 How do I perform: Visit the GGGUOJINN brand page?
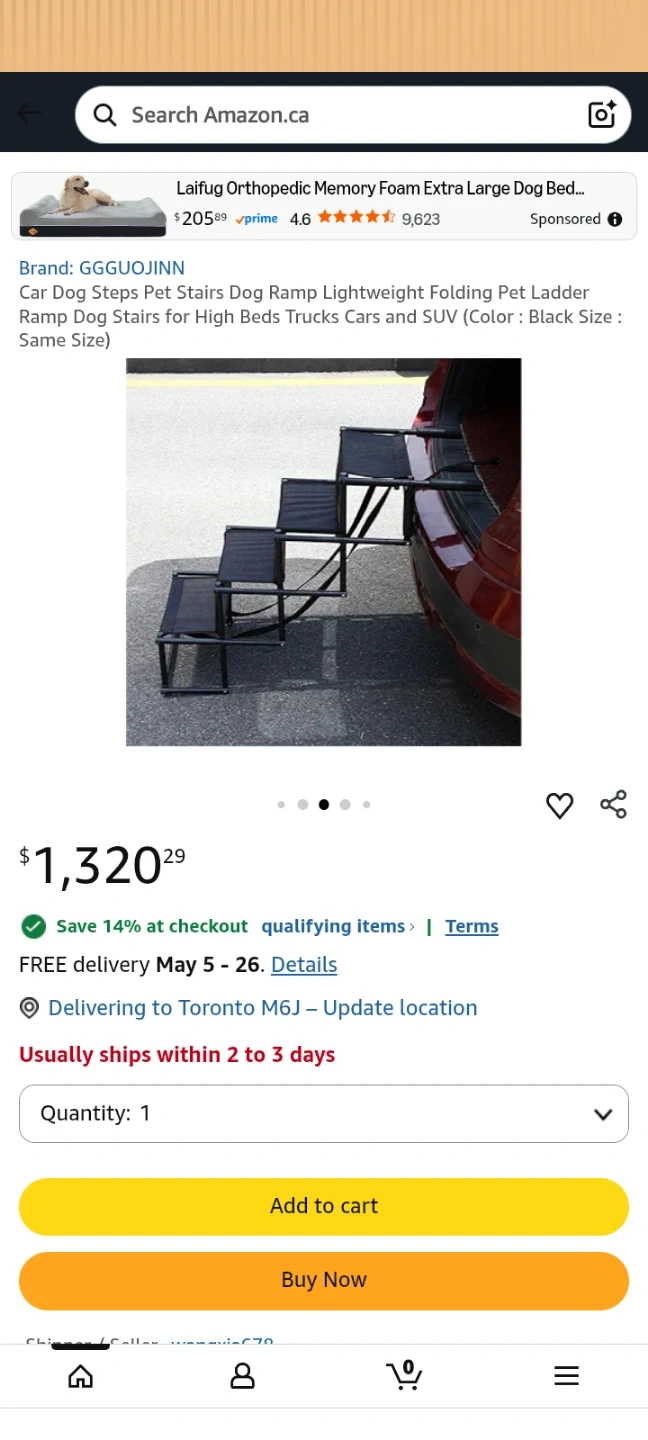[102, 268]
